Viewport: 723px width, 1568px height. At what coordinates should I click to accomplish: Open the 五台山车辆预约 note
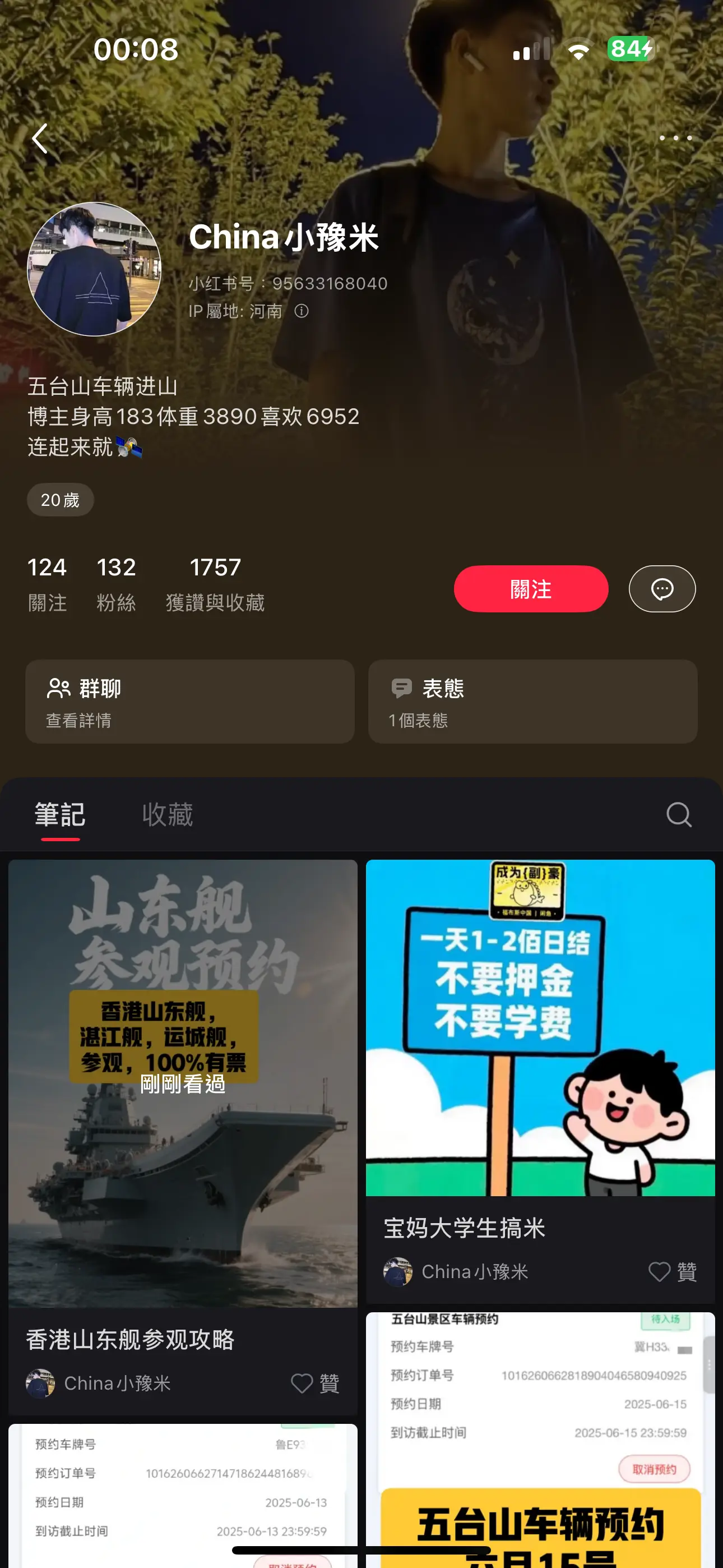(540, 1440)
